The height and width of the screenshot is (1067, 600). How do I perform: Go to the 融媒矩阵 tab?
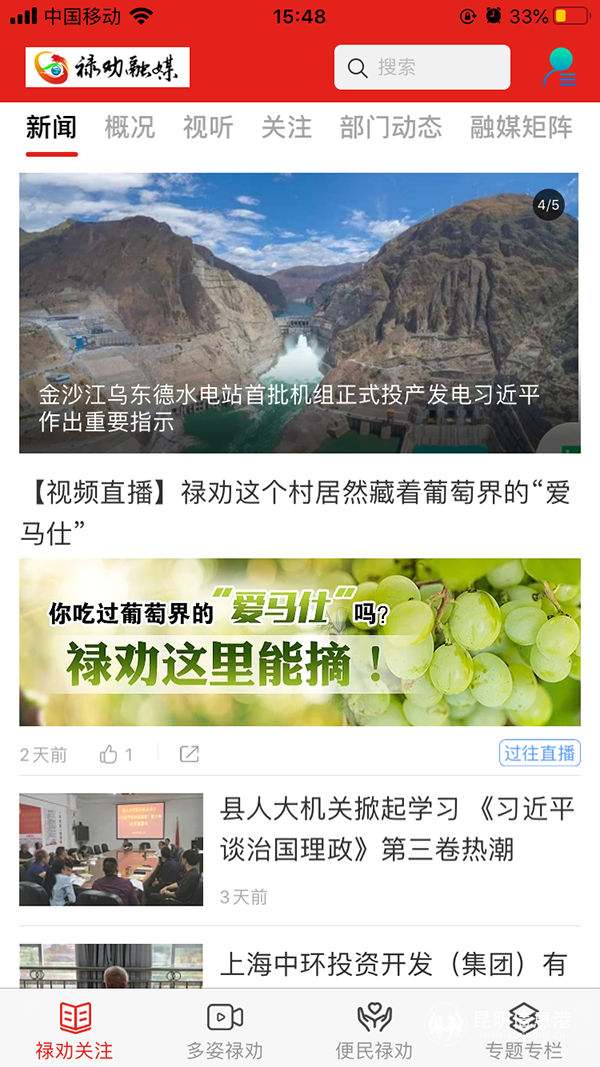(x=521, y=128)
